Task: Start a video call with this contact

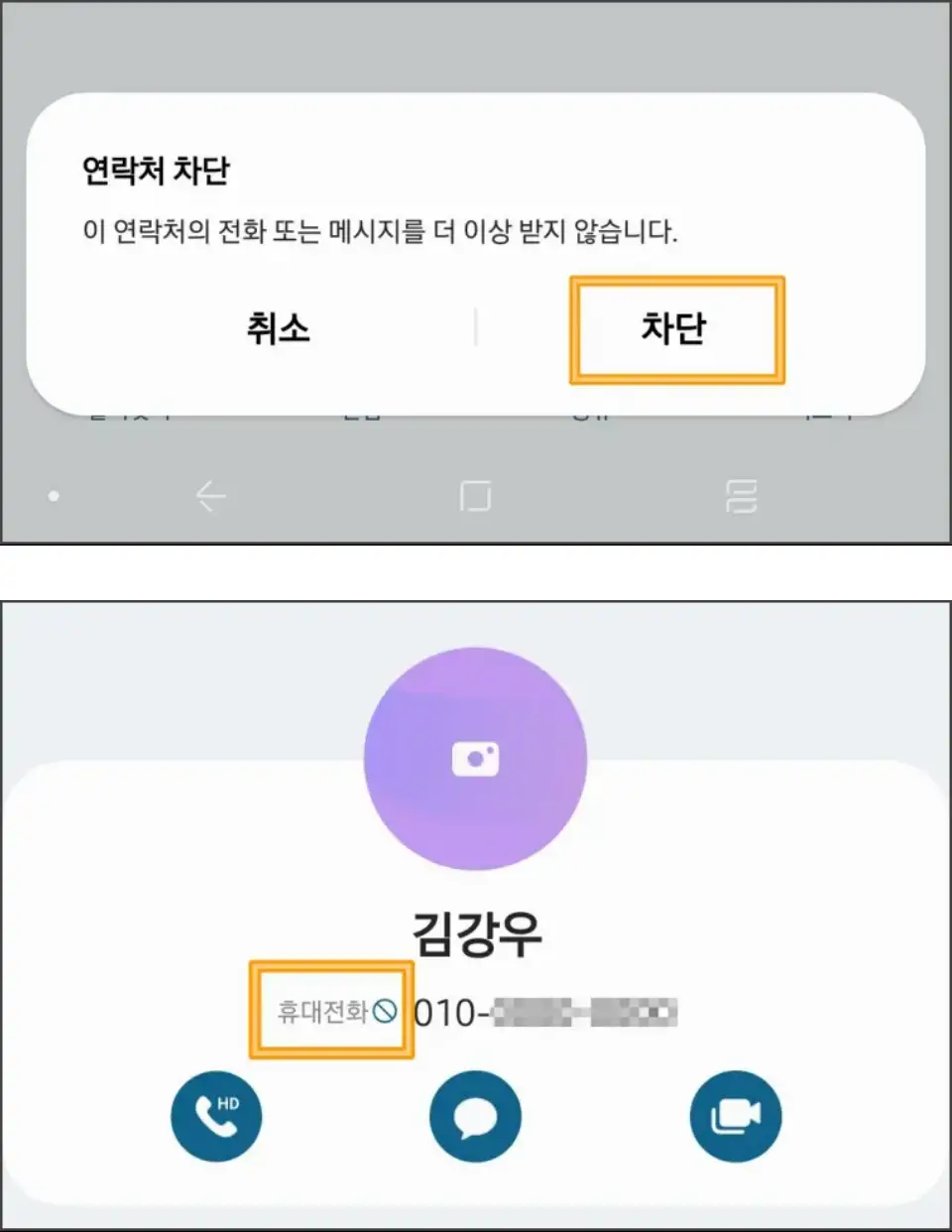Action: tap(735, 1115)
